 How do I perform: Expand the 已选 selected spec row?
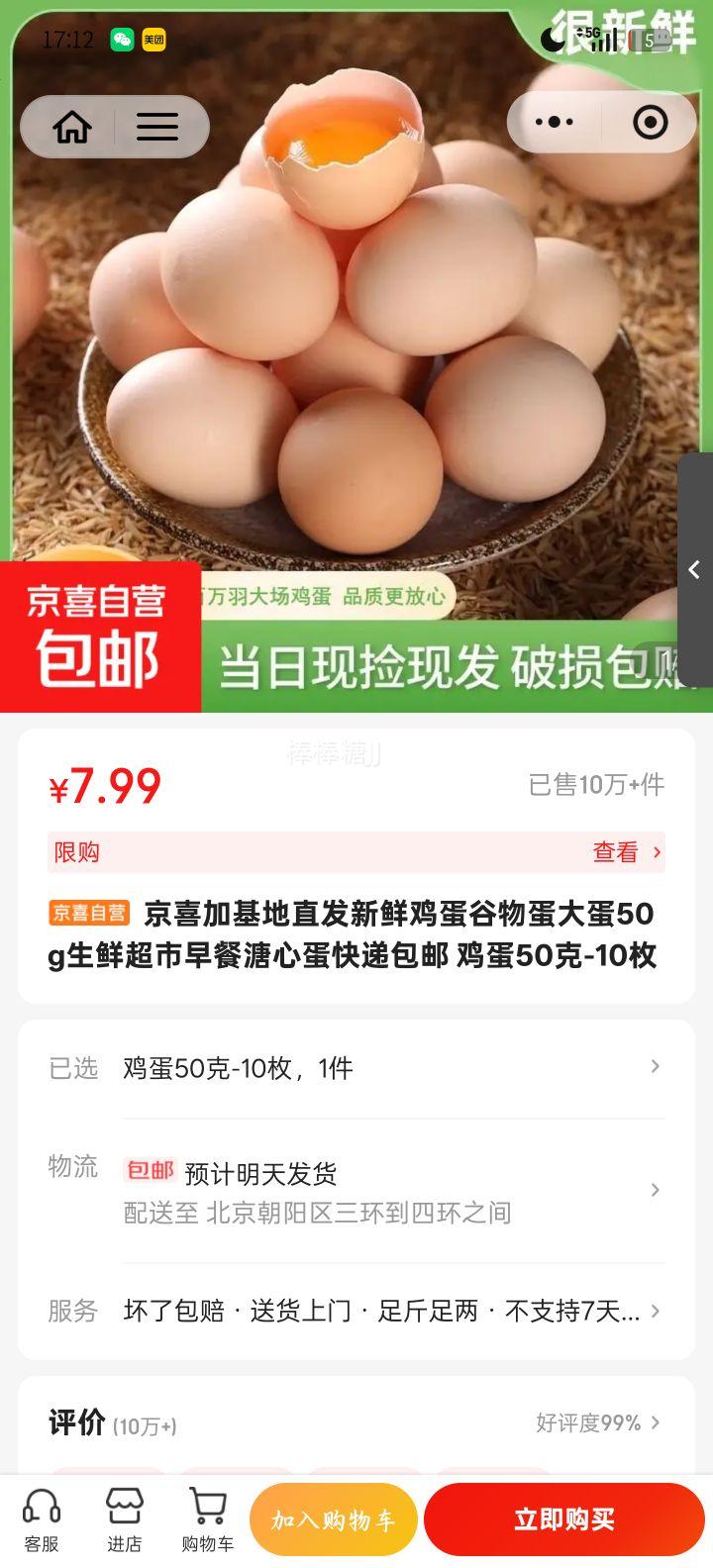[x=656, y=1066]
